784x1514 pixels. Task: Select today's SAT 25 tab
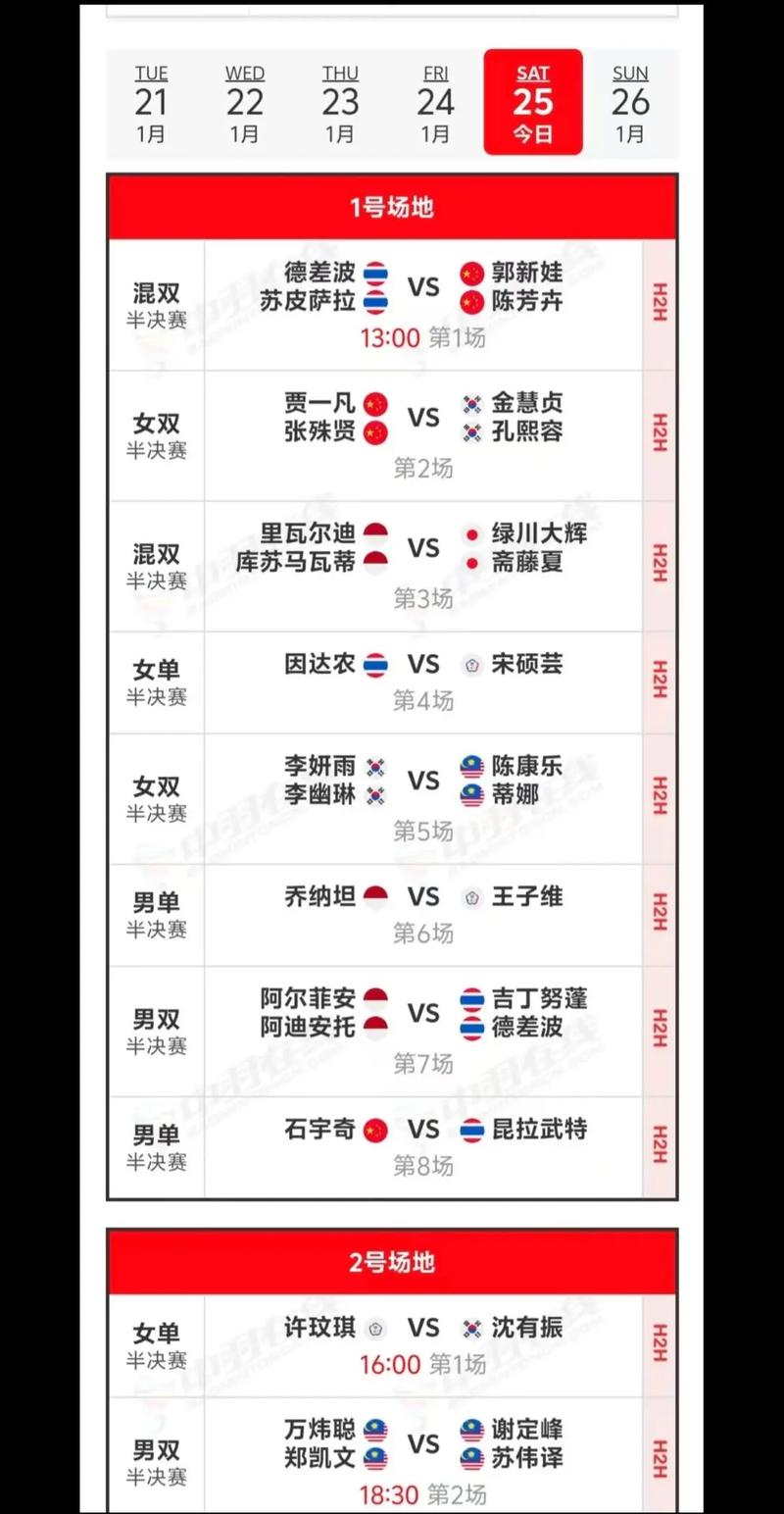(x=533, y=104)
